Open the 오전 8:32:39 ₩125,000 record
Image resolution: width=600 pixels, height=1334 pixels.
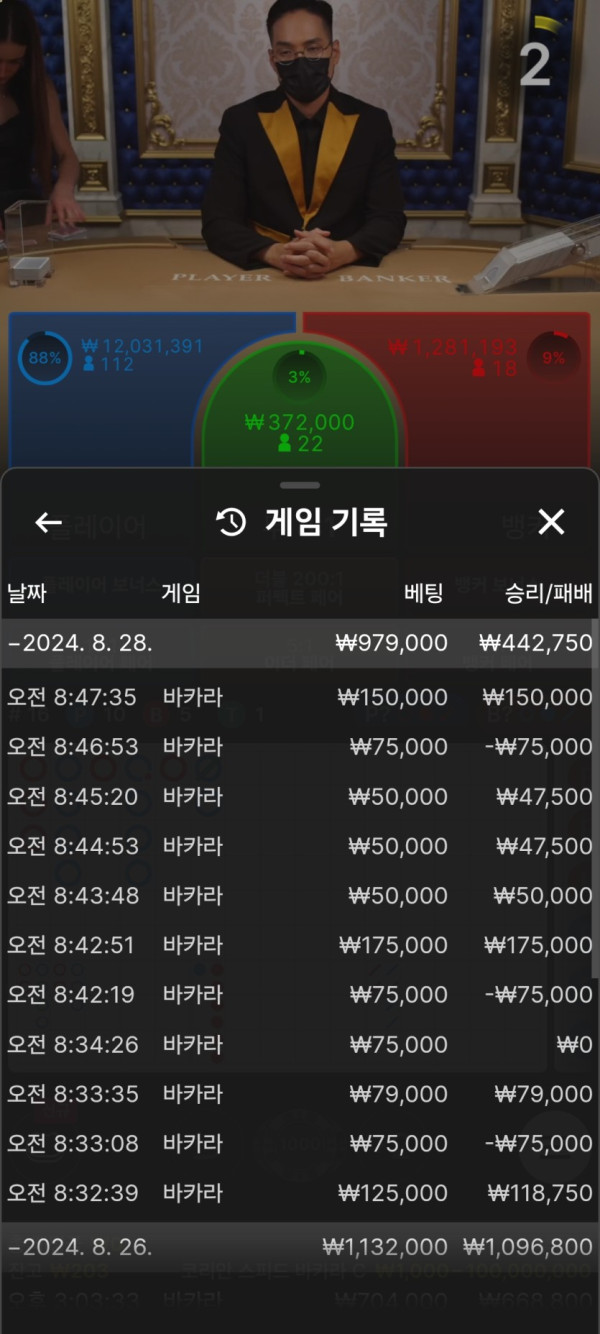coord(300,1193)
